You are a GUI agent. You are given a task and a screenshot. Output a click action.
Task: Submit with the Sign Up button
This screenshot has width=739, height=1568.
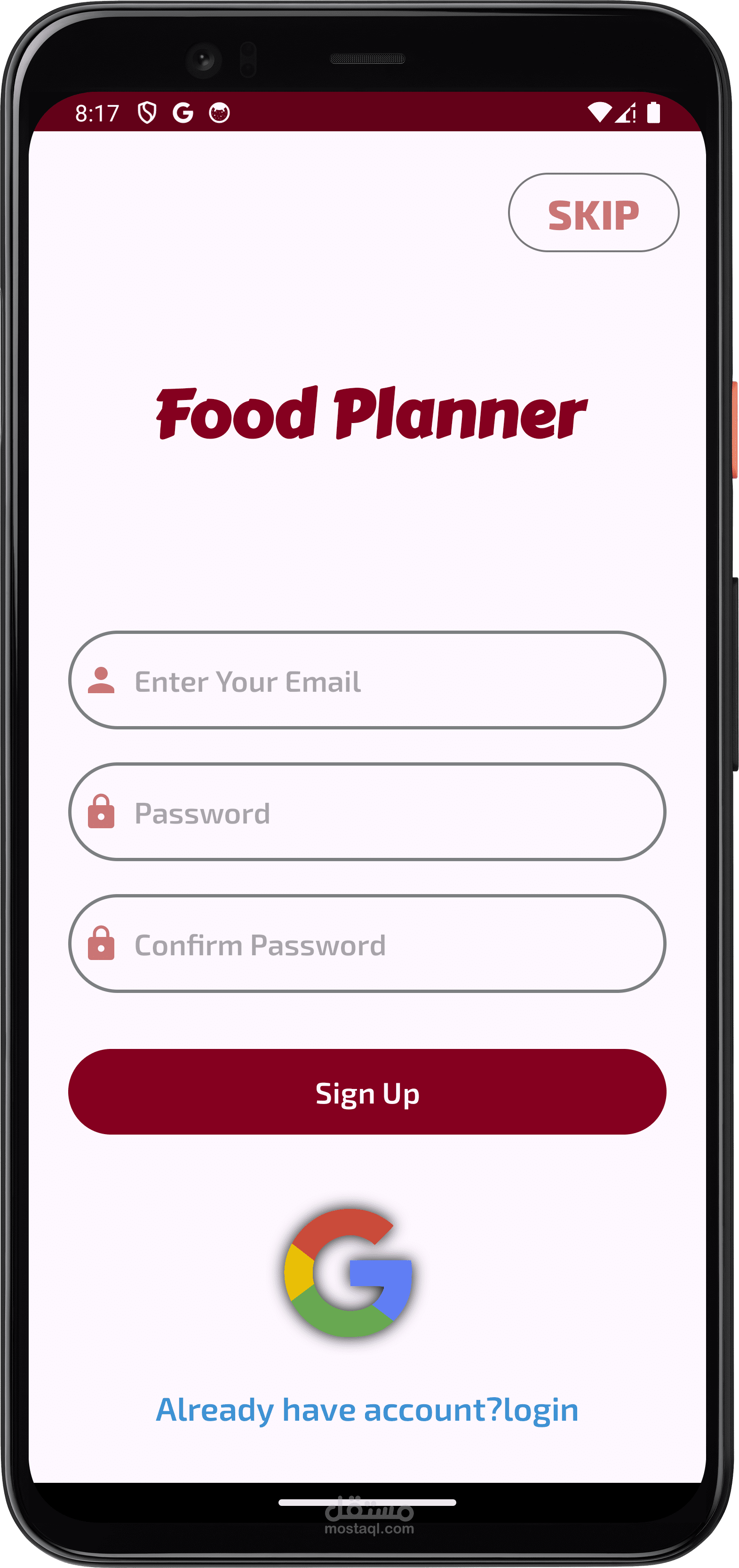pyautogui.click(x=367, y=1092)
